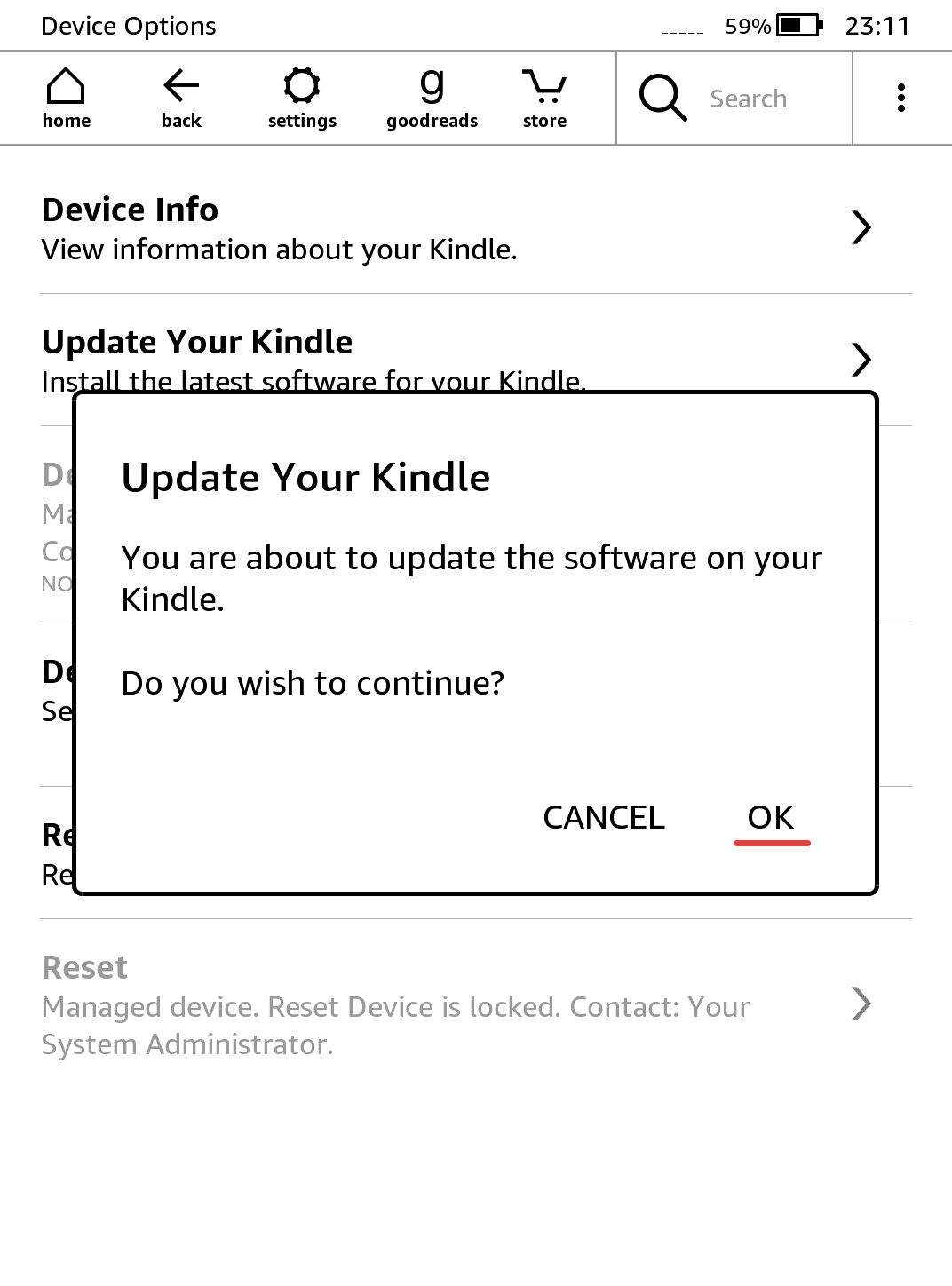Open Goodreads
This screenshot has height=1286, width=952.
pyautogui.click(x=432, y=99)
